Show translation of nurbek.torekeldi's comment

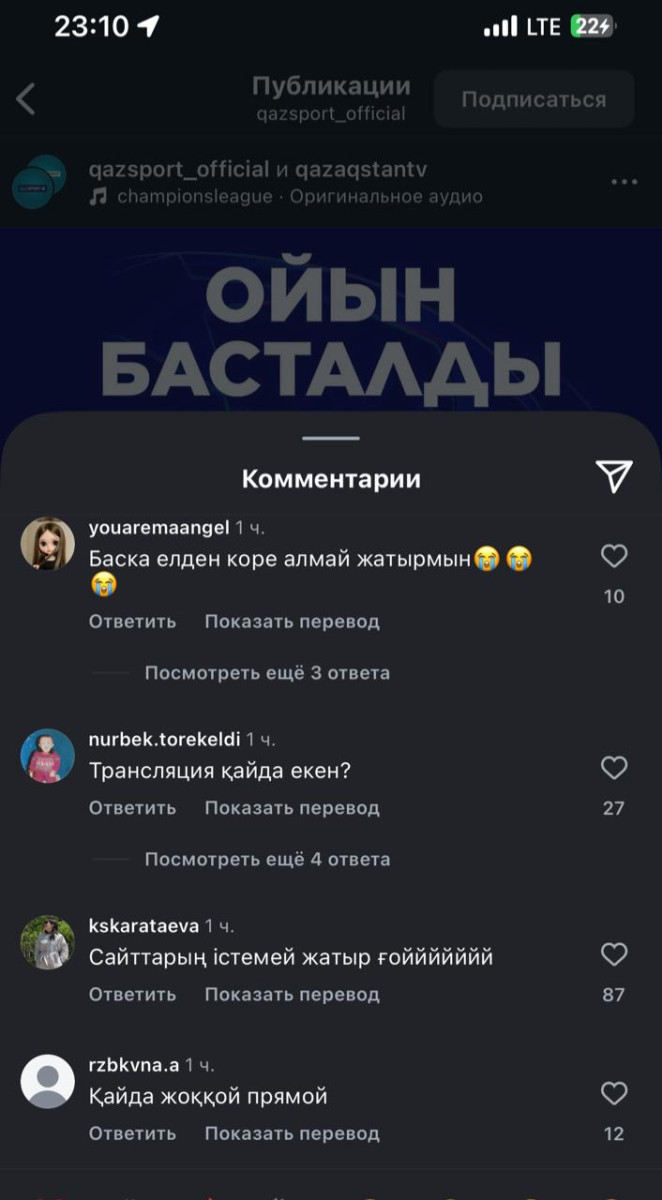click(292, 807)
